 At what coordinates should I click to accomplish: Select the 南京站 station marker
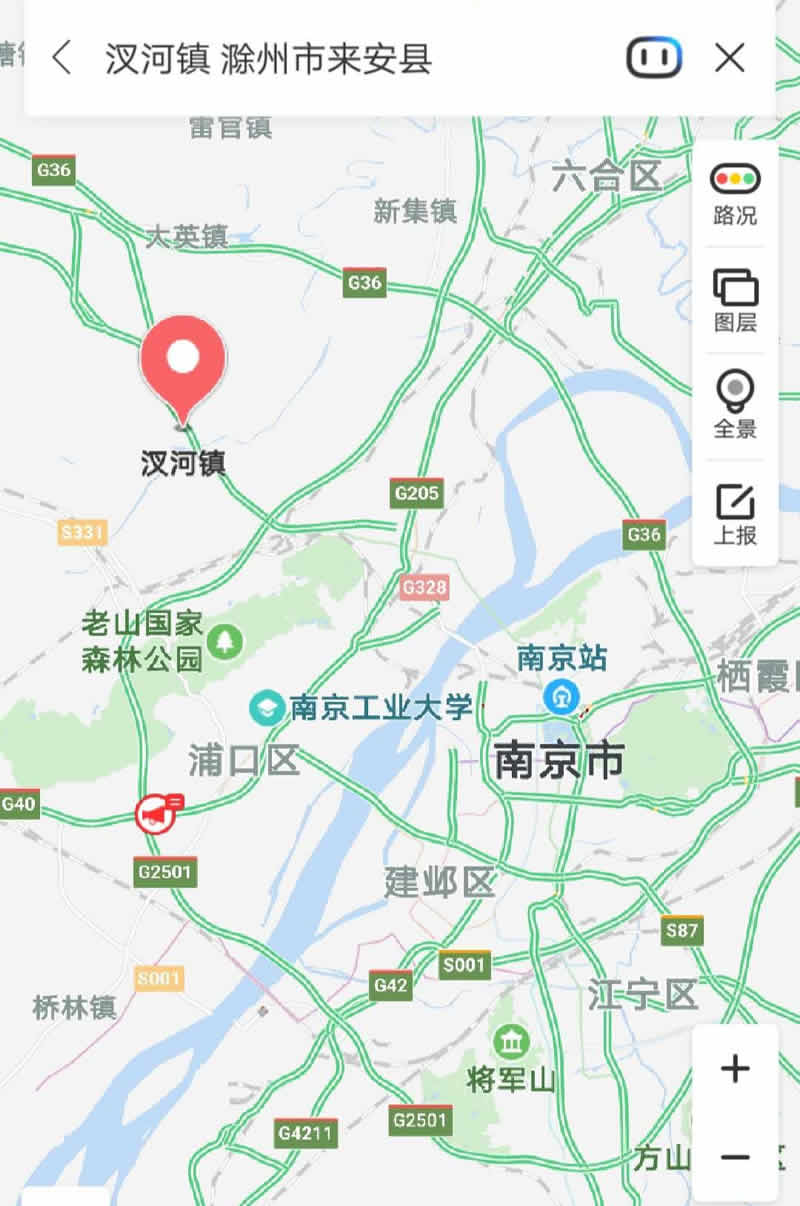561,695
